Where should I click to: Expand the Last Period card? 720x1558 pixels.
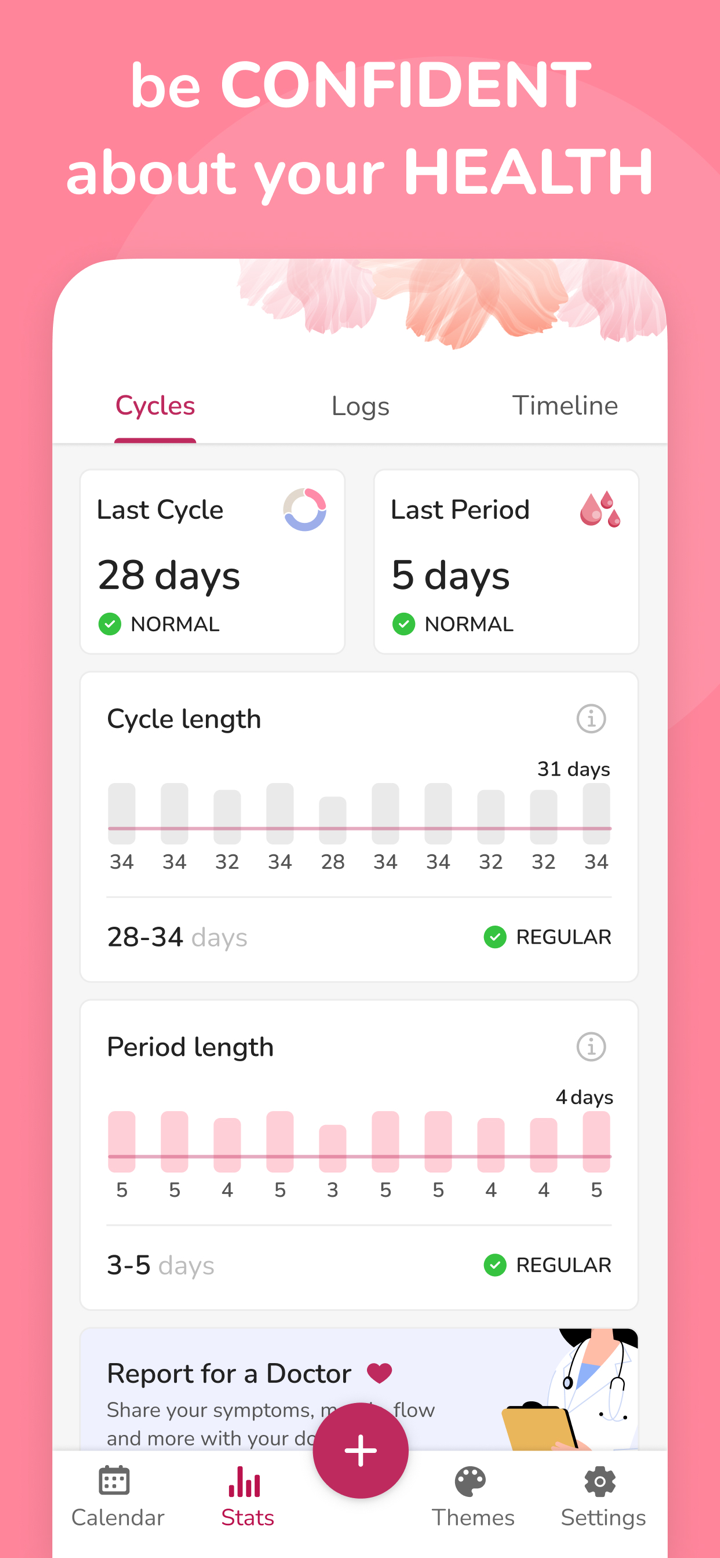(506, 561)
